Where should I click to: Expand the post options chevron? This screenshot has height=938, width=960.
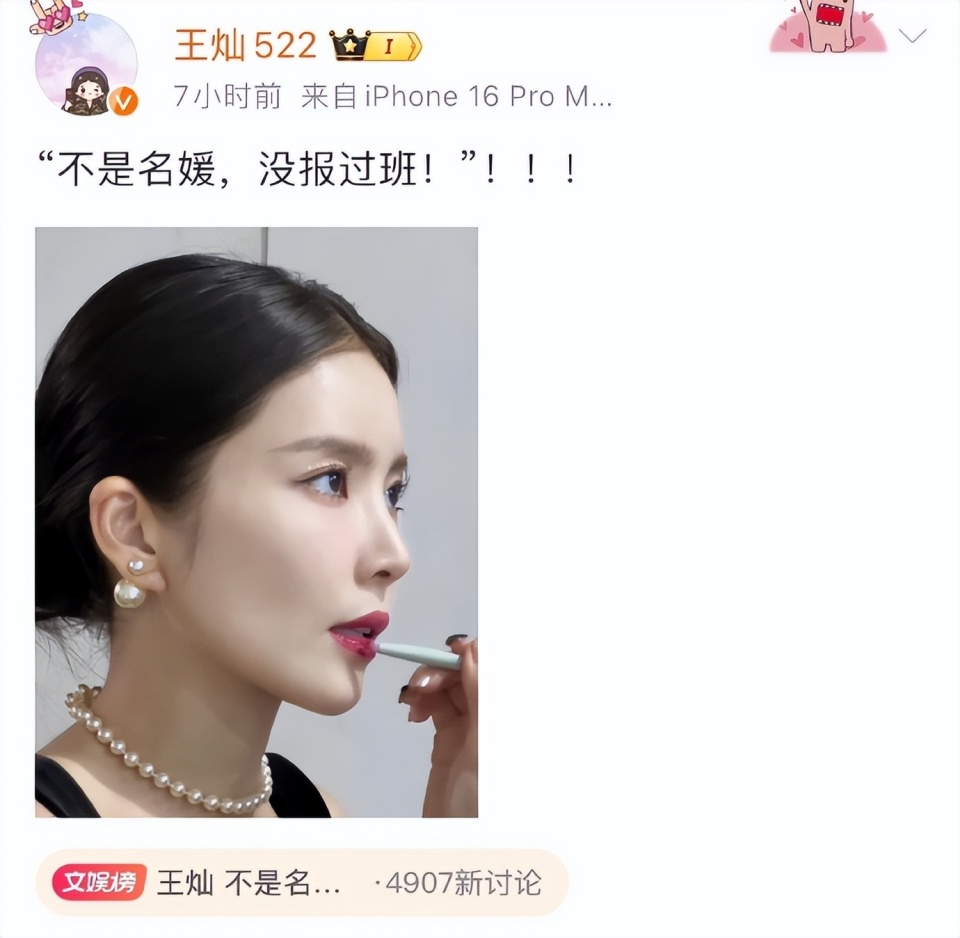(x=913, y=37)
